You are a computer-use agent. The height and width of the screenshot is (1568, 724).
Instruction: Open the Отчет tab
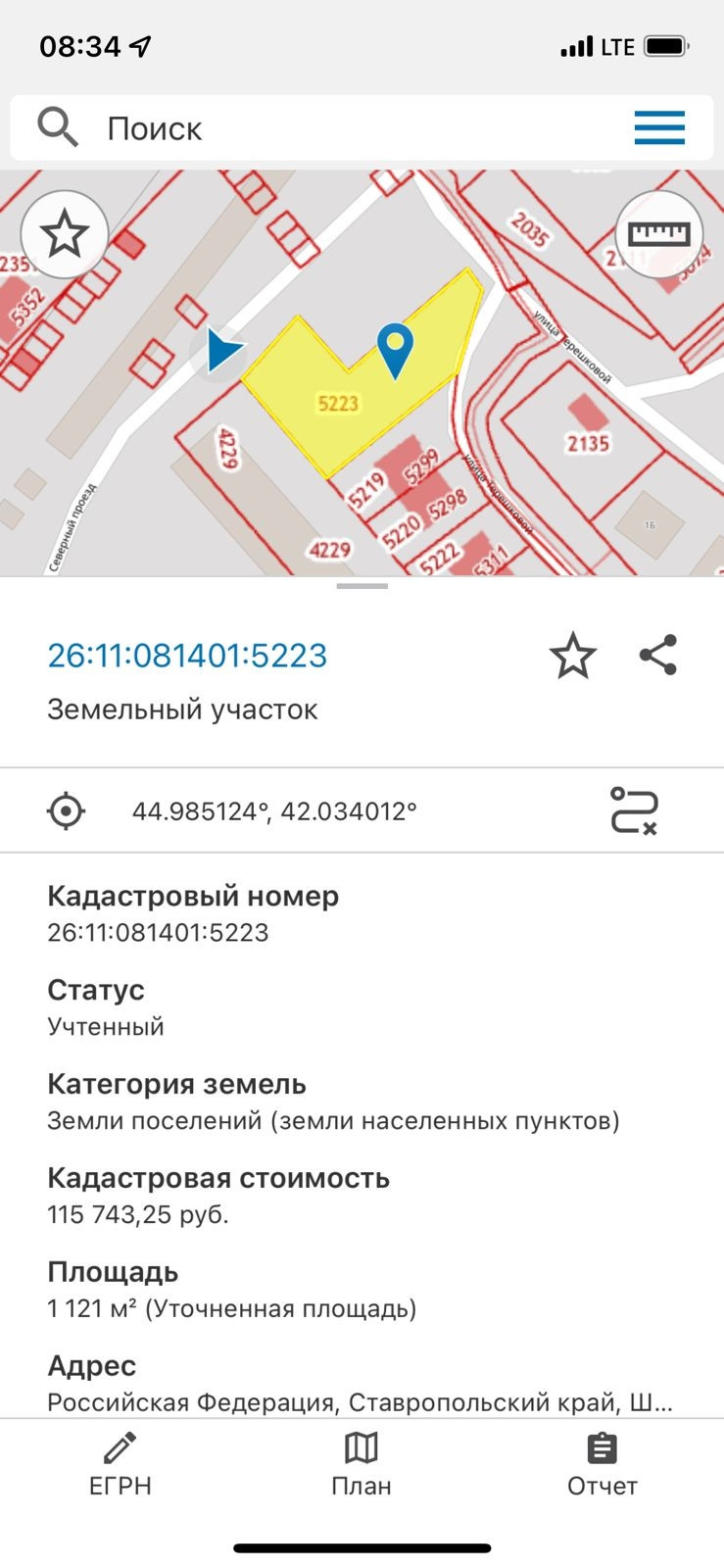pyautogui.click(x=602, y=1464)
